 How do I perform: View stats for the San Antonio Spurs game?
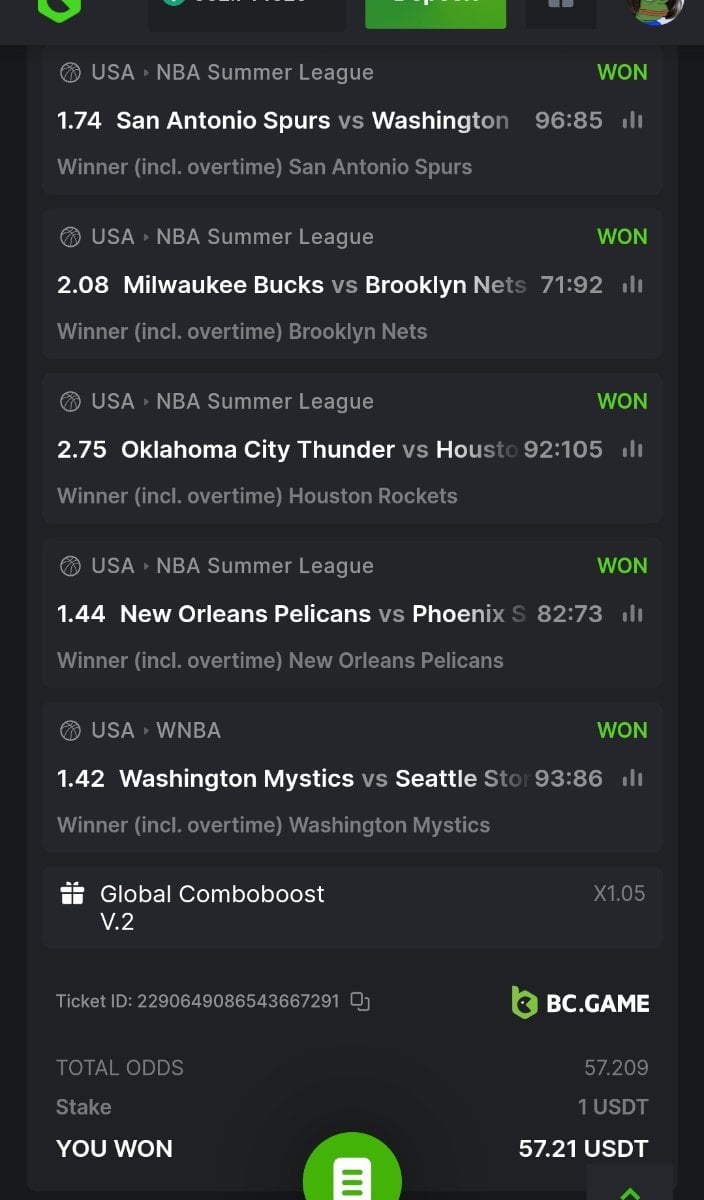coord(632,121)
